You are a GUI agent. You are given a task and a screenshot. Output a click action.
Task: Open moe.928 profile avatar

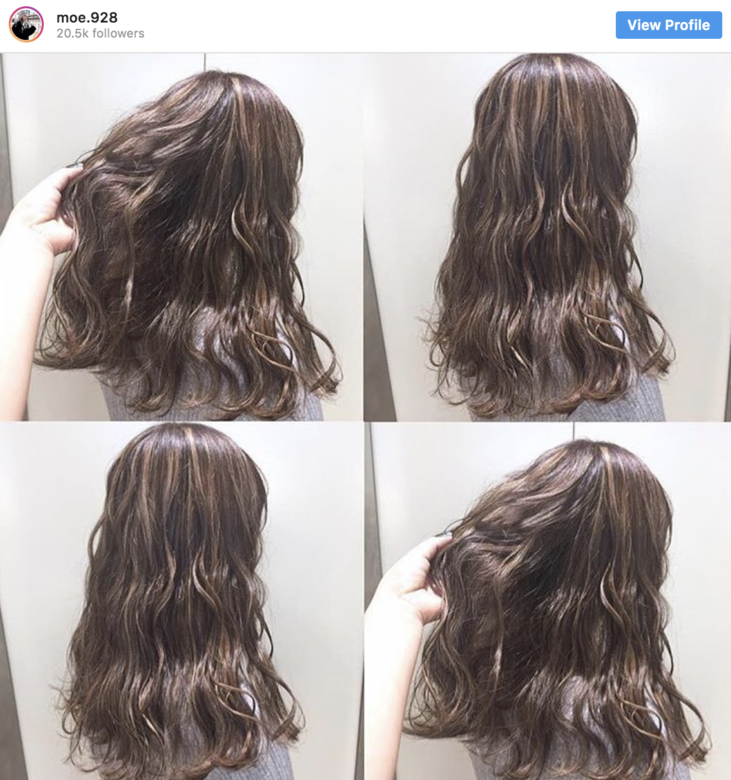26,25
